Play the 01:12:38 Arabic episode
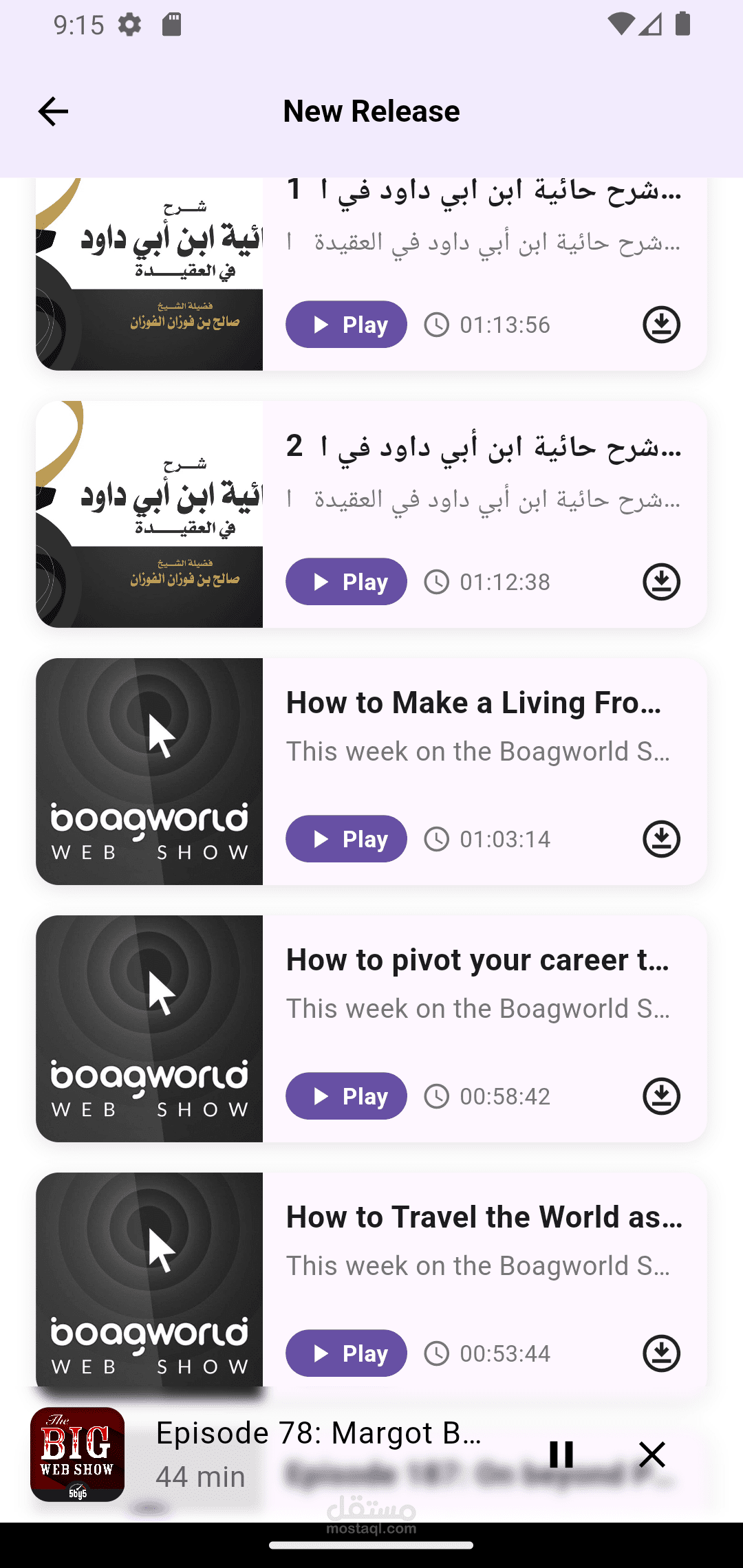Image resolution: width=743 pixels, height=1568 pixels. click(x=346, y=582)
